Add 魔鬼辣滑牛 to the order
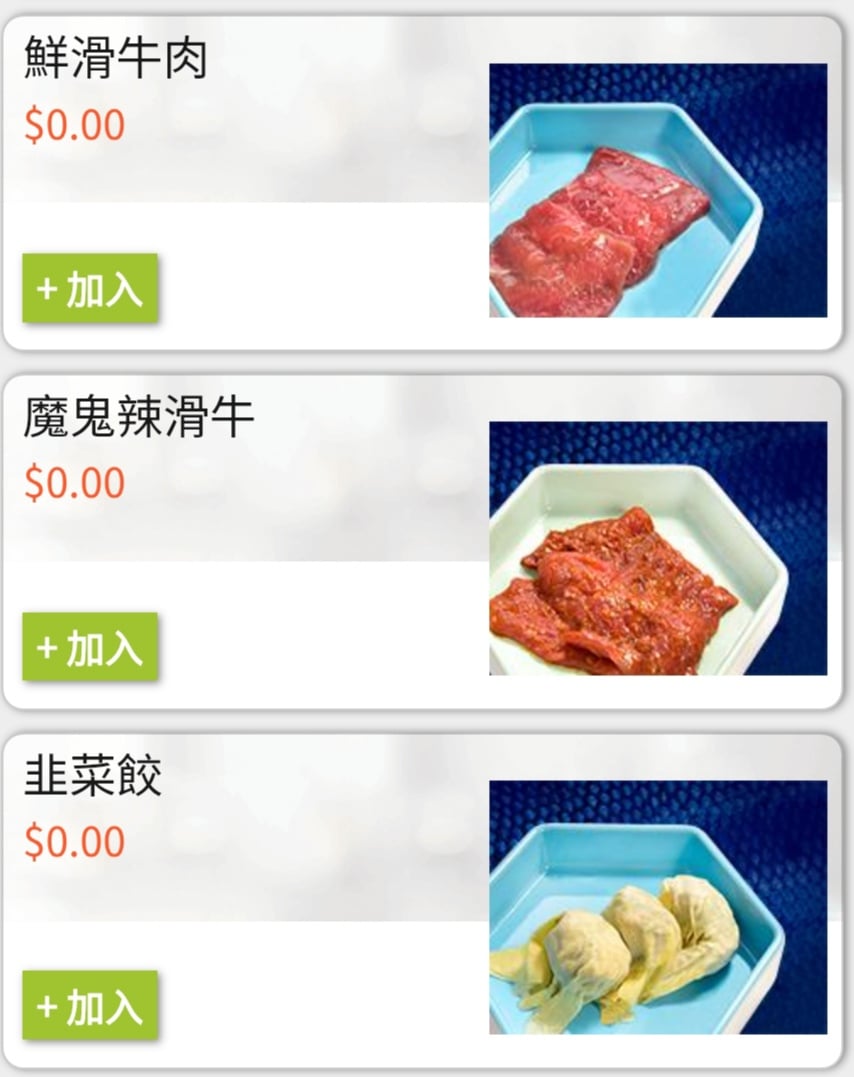The width and height of the screenshot is (854, 1077). click(90, 647)
